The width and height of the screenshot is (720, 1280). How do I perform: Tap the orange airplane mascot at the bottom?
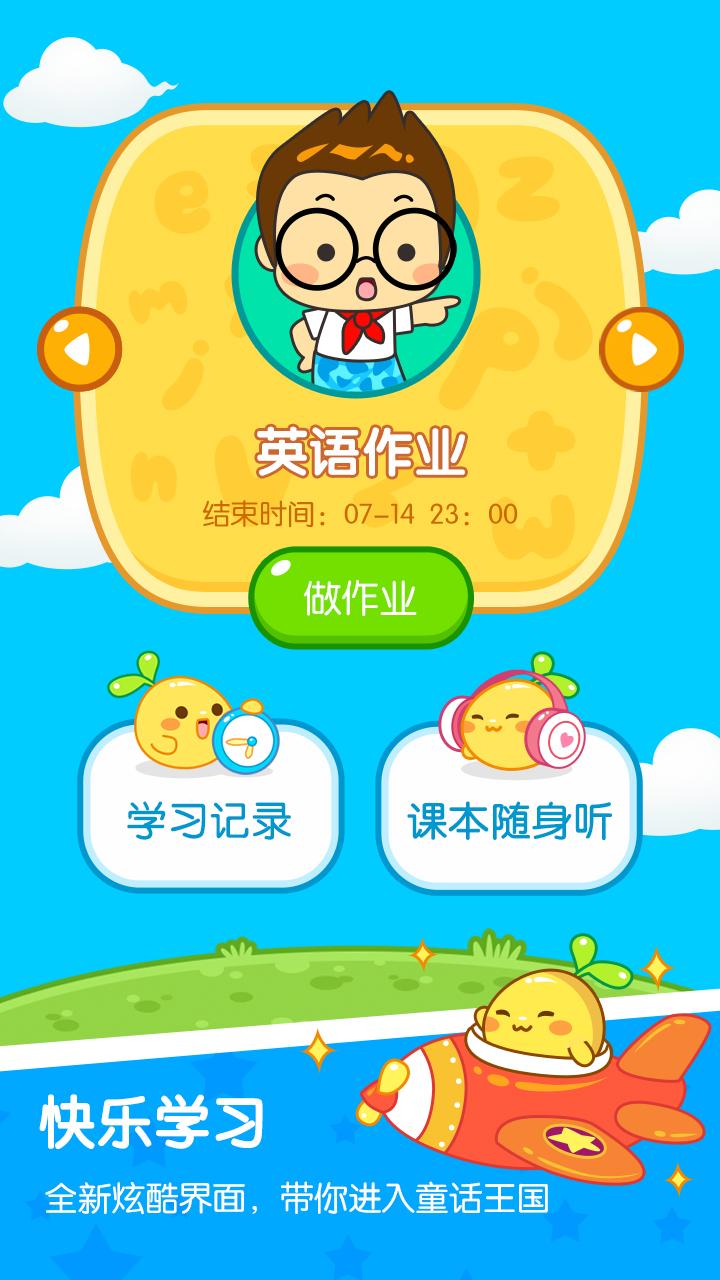tap(520, 1110)
